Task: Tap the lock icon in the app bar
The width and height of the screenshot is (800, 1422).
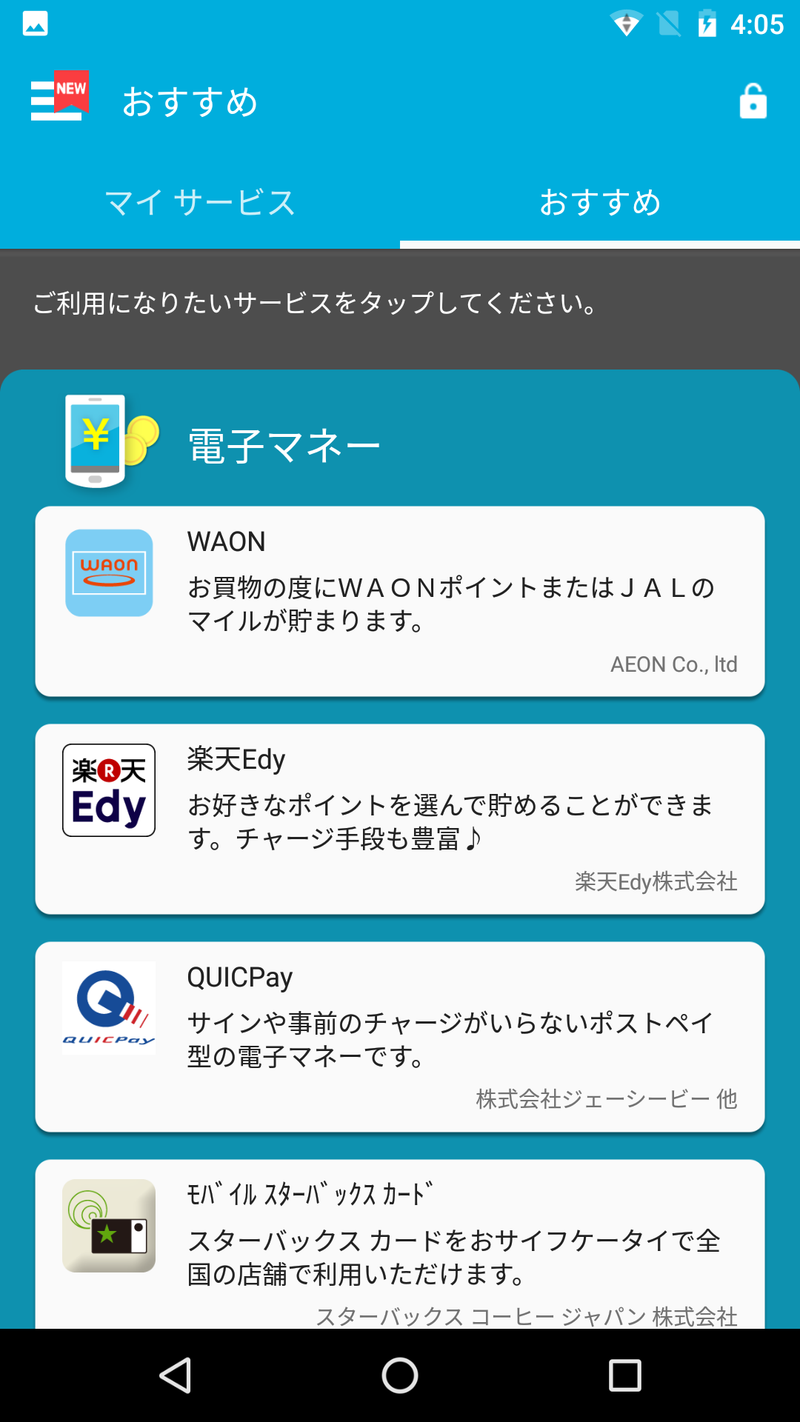Action: click(752, 101)
